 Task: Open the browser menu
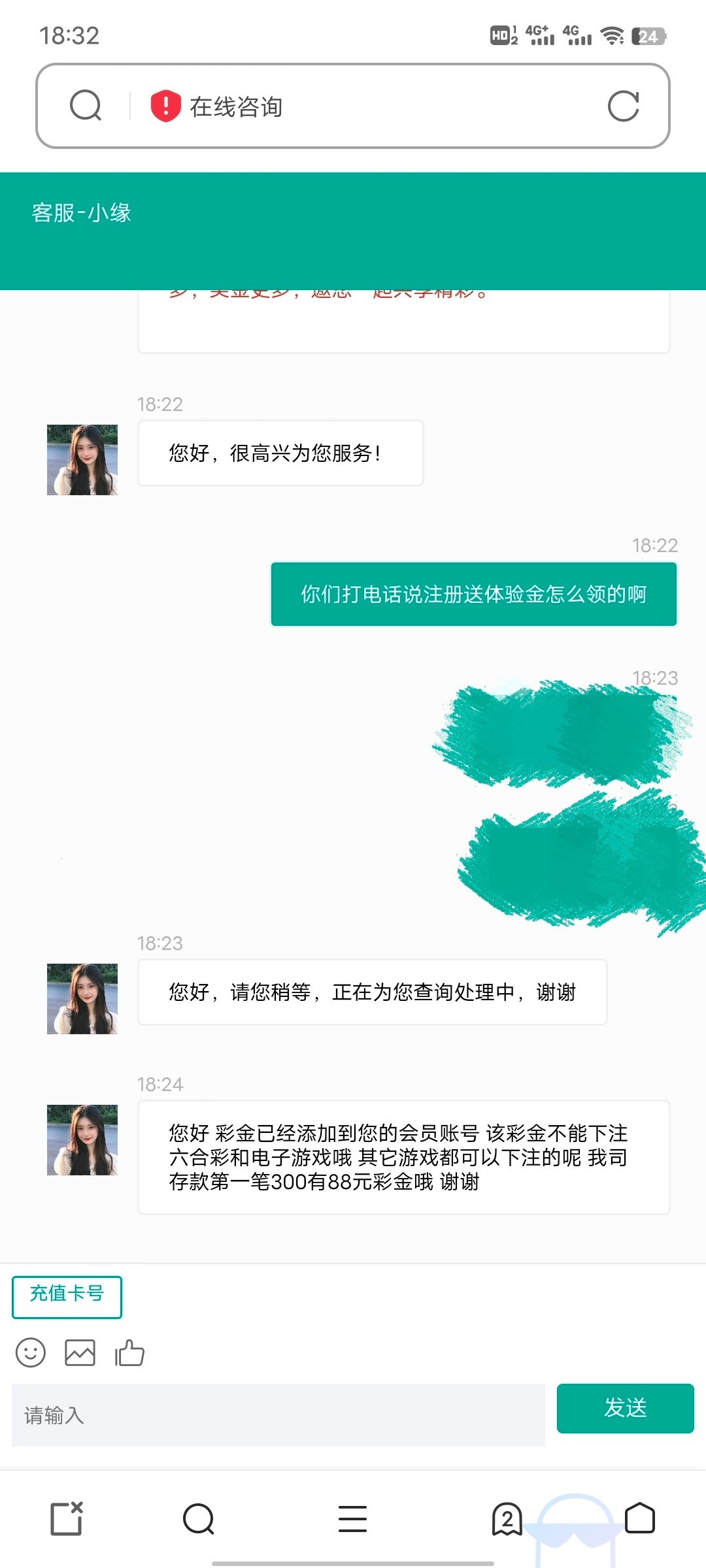click(352, 1518)
